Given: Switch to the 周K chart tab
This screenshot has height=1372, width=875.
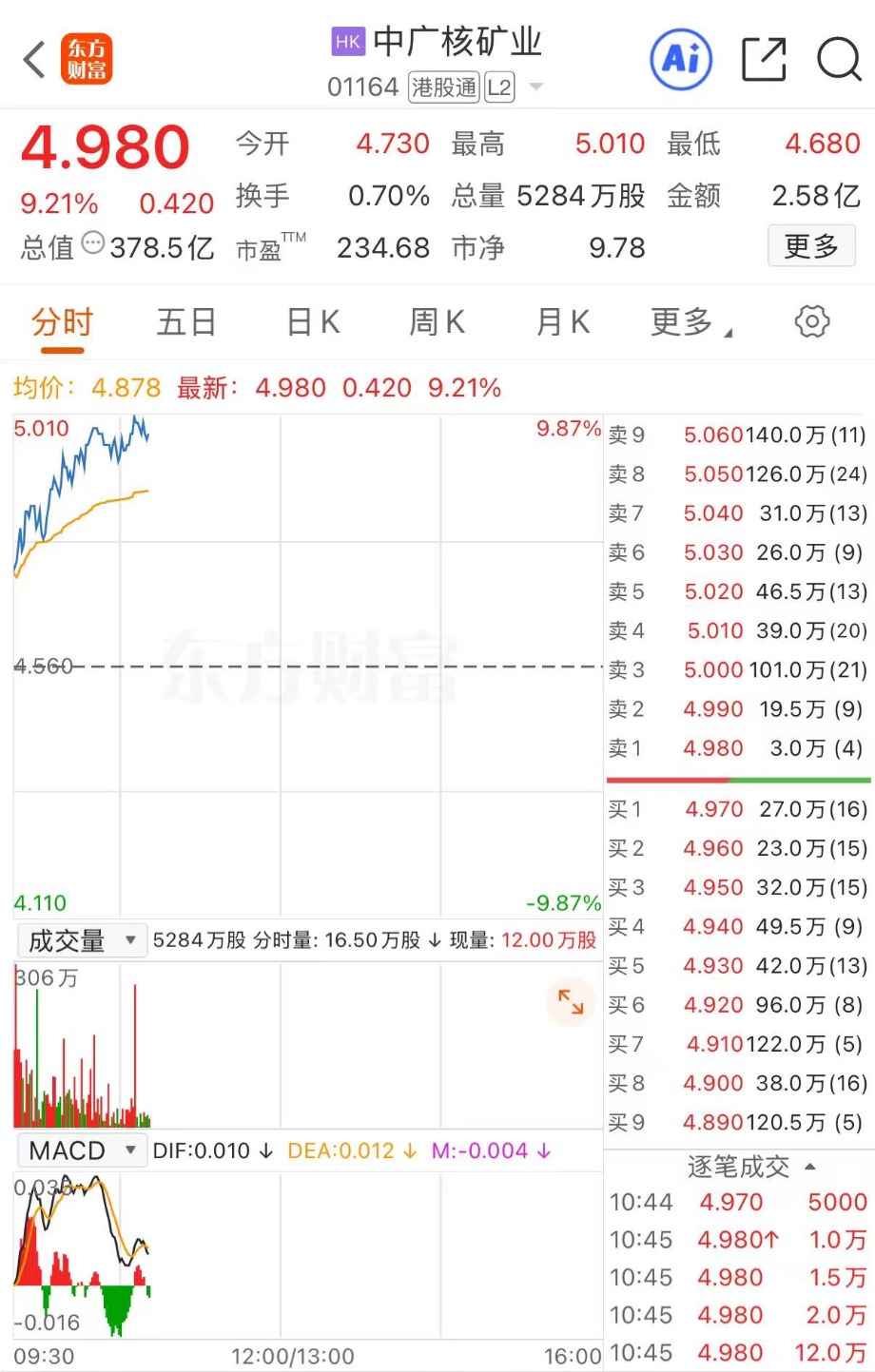Looking at the screenshot, I should (x=437, y=322).
